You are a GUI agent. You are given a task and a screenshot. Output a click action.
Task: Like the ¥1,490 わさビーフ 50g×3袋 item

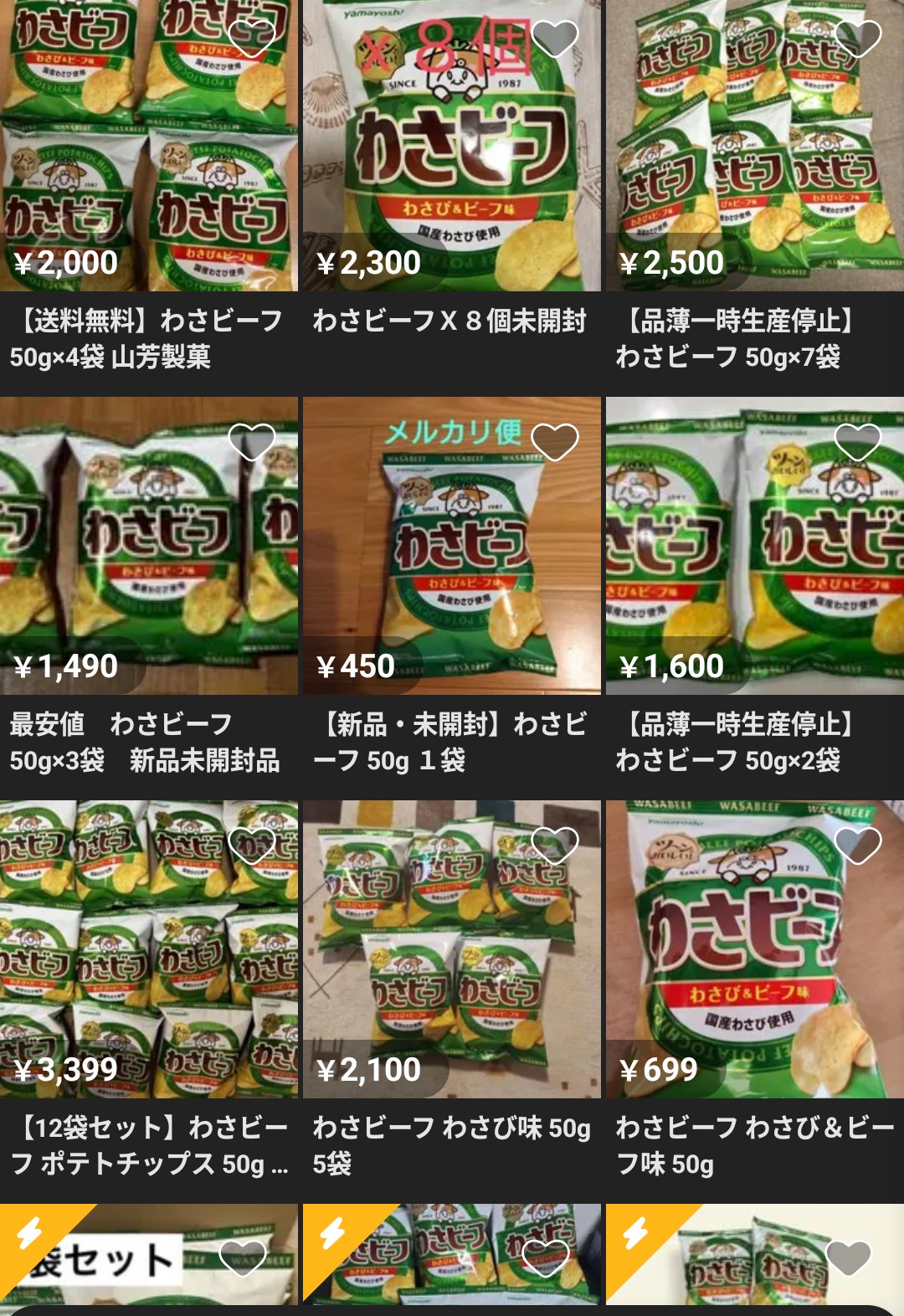[252, 441]
